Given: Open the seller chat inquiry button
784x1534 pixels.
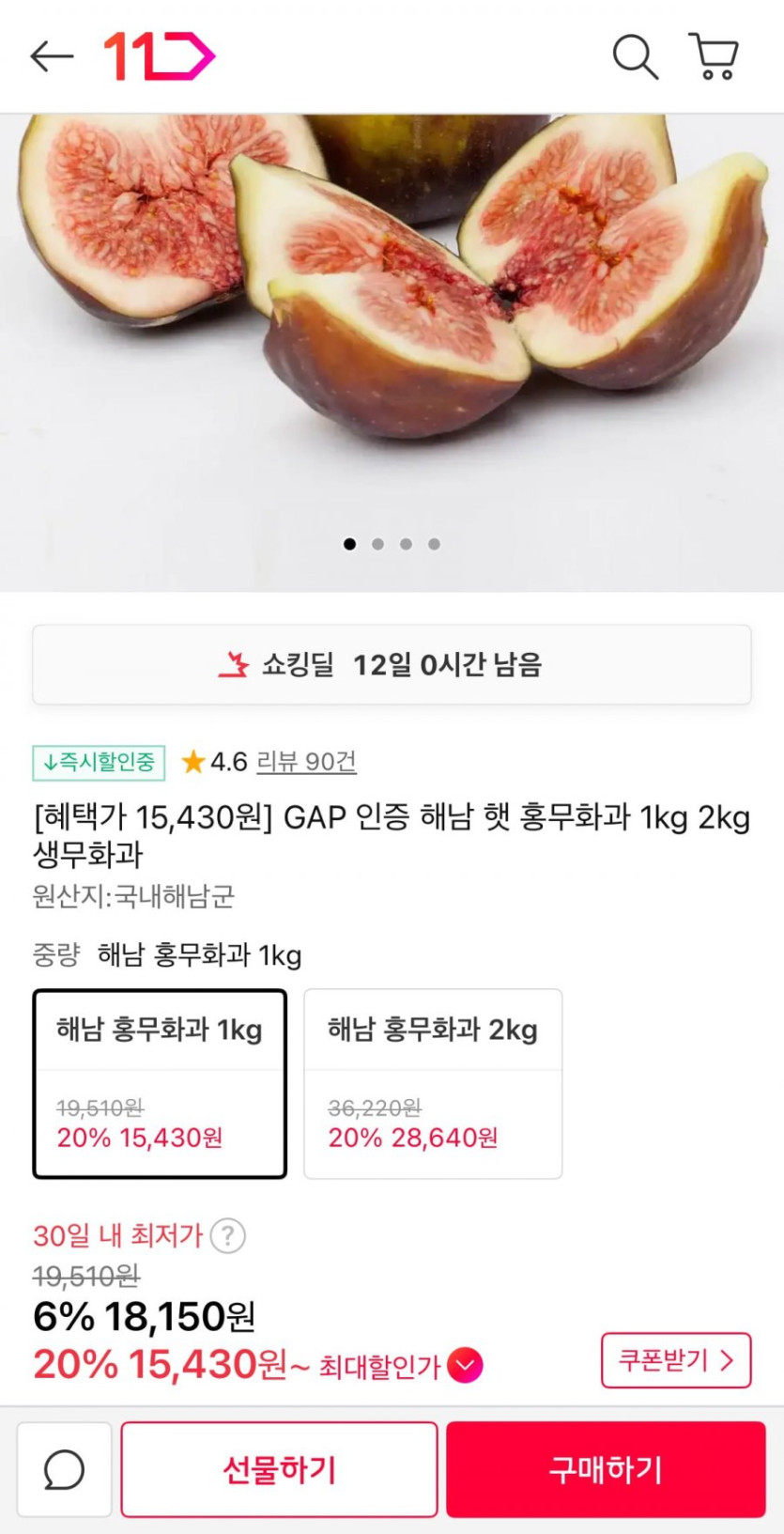Looking at the screenshot, I should 64,1469.
